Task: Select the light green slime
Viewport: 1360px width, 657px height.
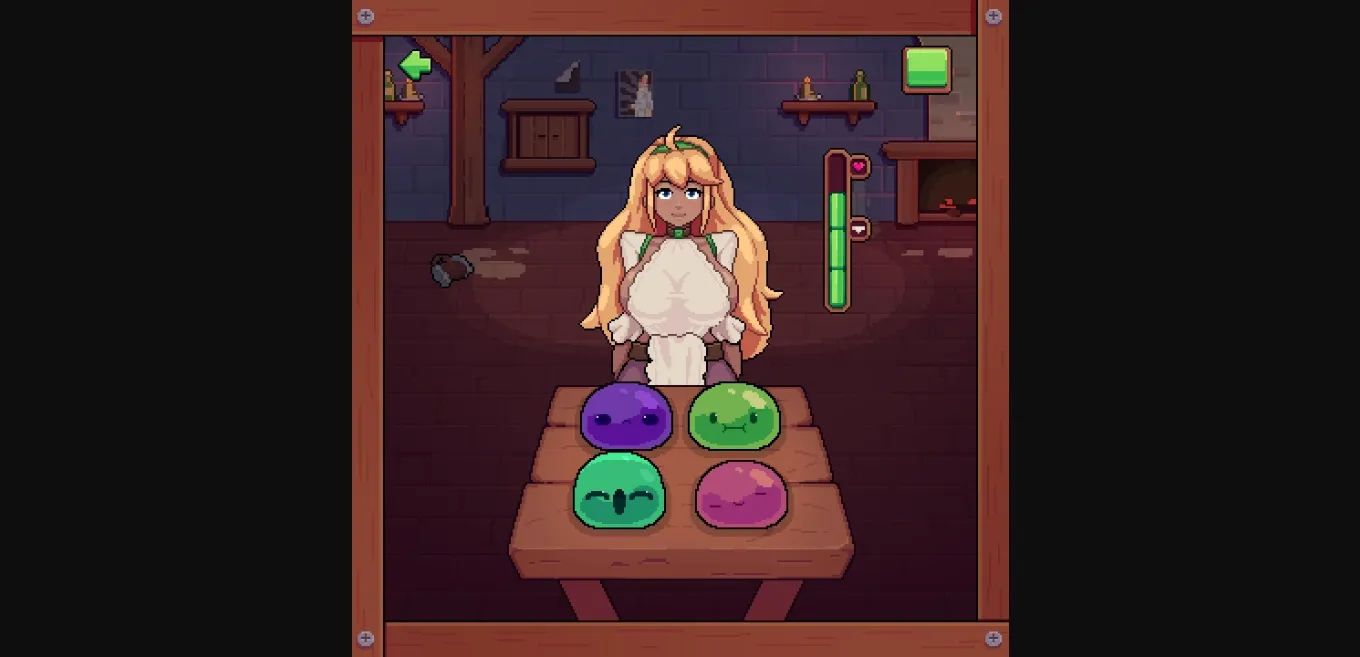Action: pos(733,416)
